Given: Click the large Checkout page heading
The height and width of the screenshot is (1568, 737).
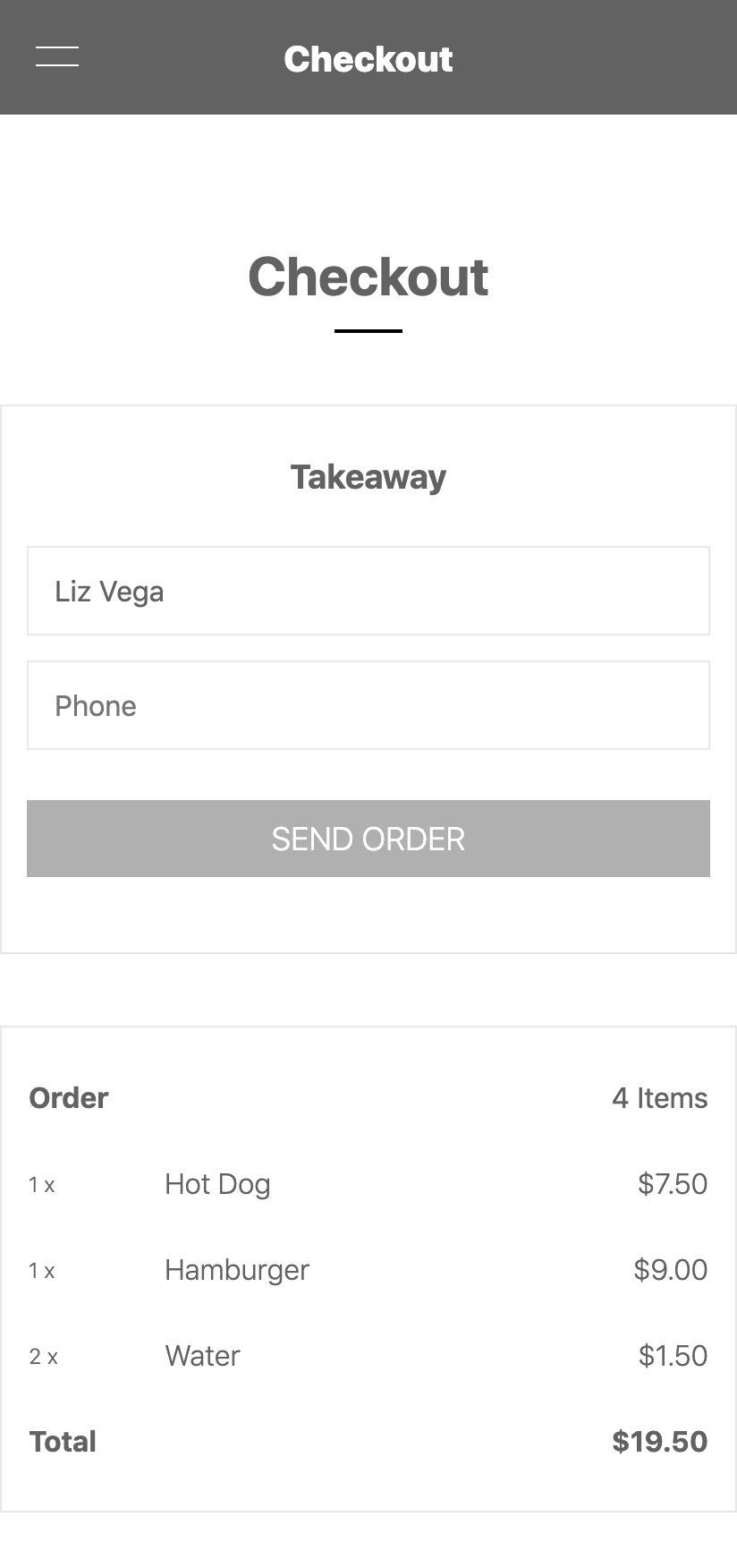Looking at the screenshot, I should pos(368,277).
